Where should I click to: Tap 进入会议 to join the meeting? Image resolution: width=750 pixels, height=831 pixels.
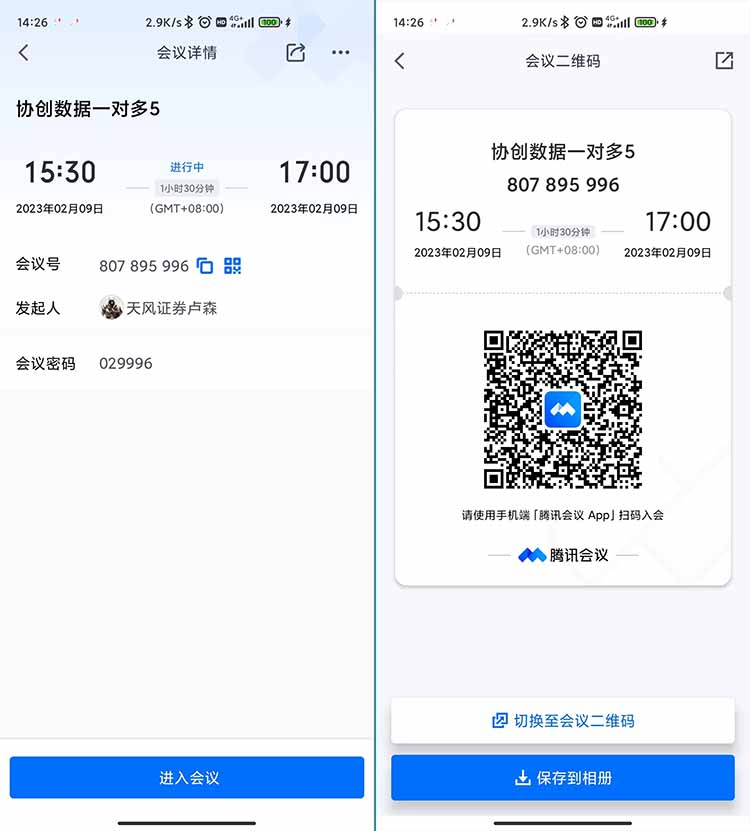[187, 777]
